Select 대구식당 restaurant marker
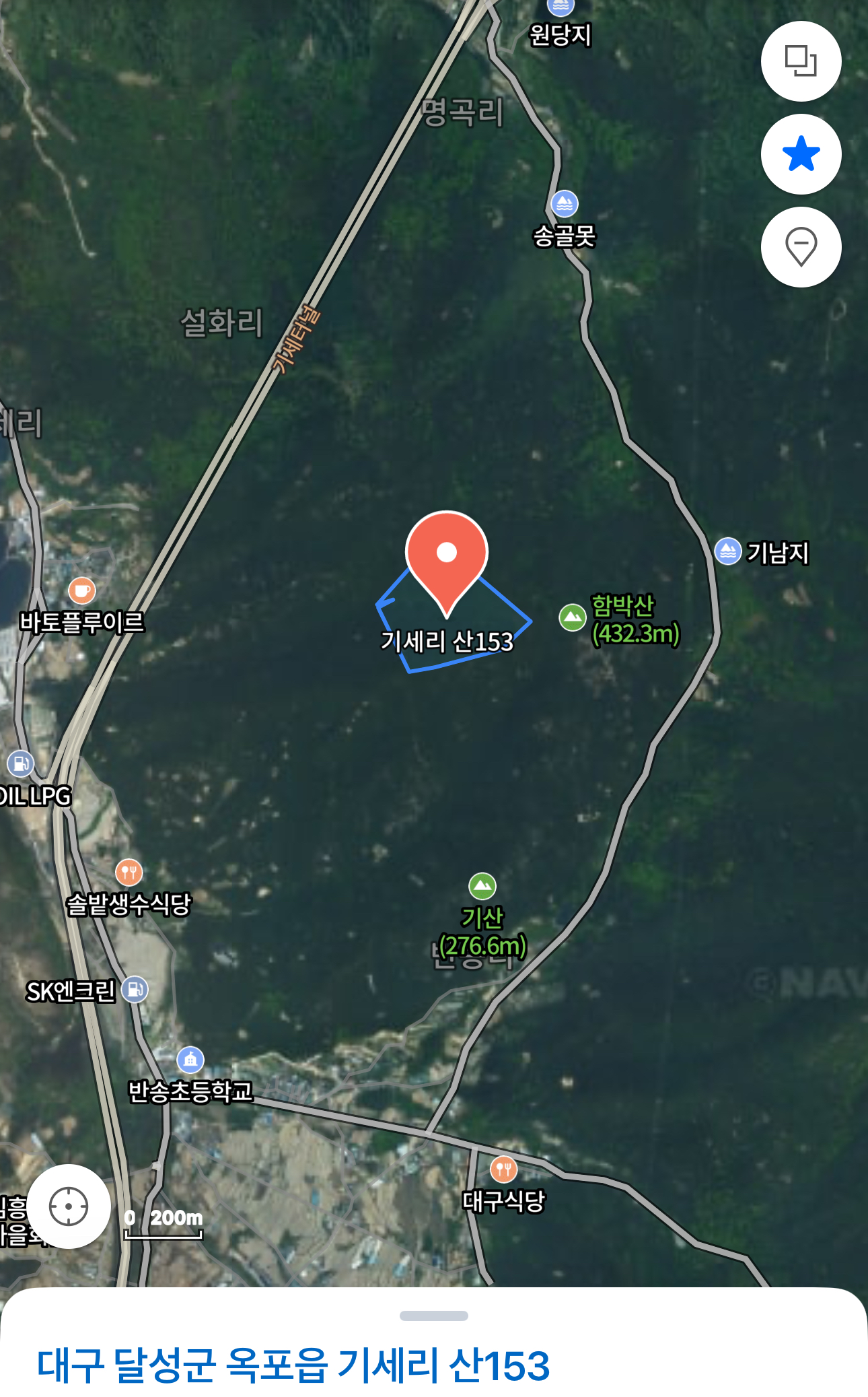This screenshot has width=868, height=1397. coord(503,1169)
